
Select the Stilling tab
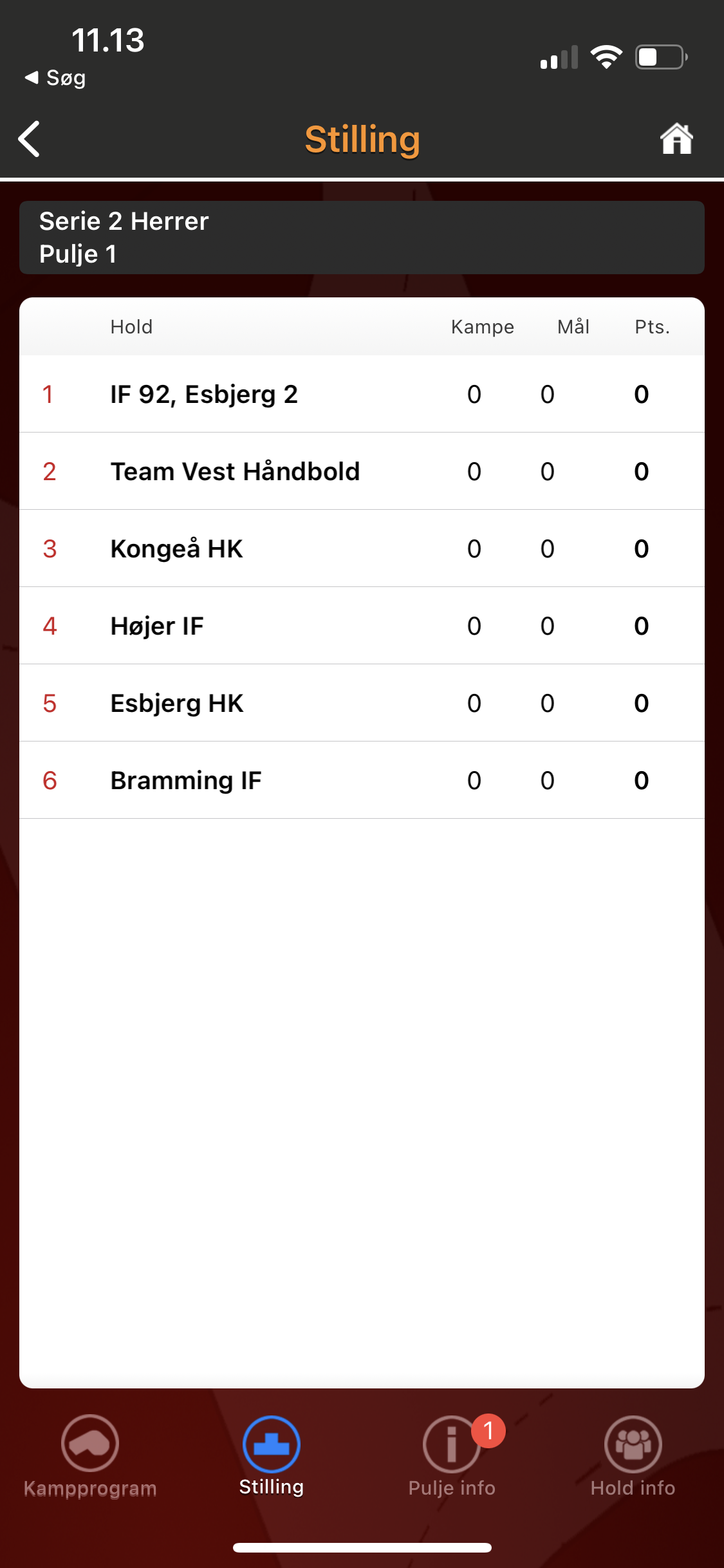(272, 1457)
